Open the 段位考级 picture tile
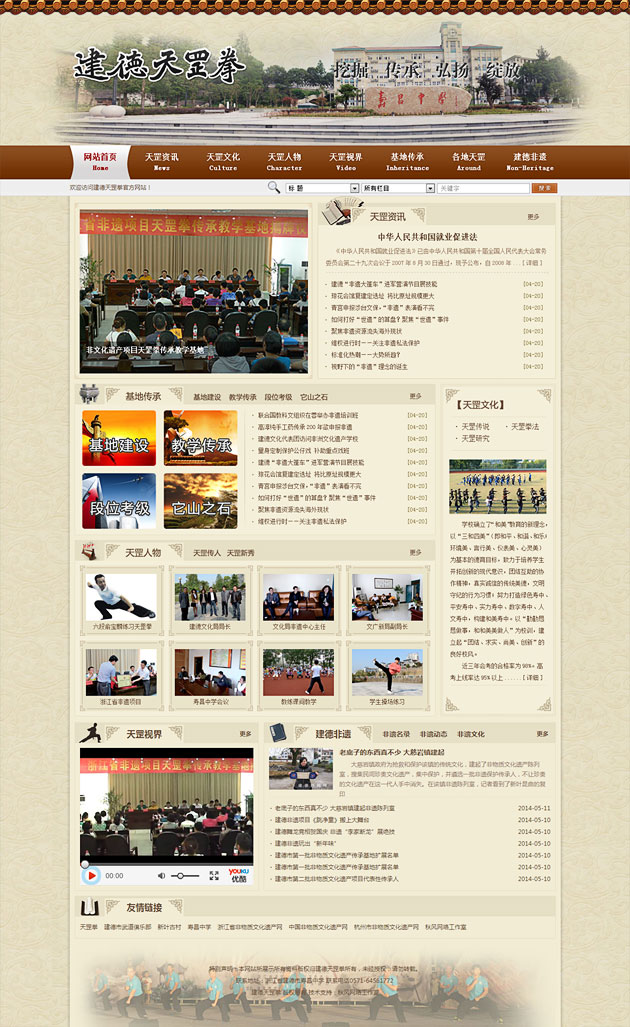The width and height of the screenshot is (630, 1027). (119, 501)
